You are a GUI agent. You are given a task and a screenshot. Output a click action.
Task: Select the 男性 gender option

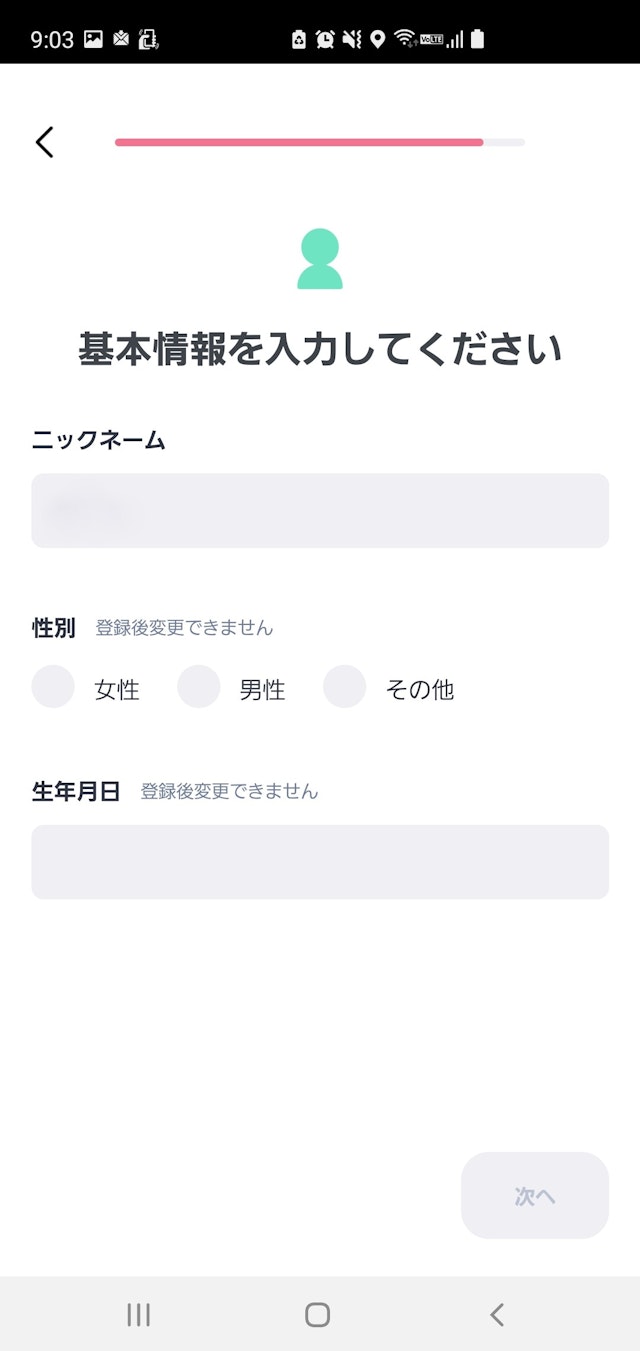[199, 687]
